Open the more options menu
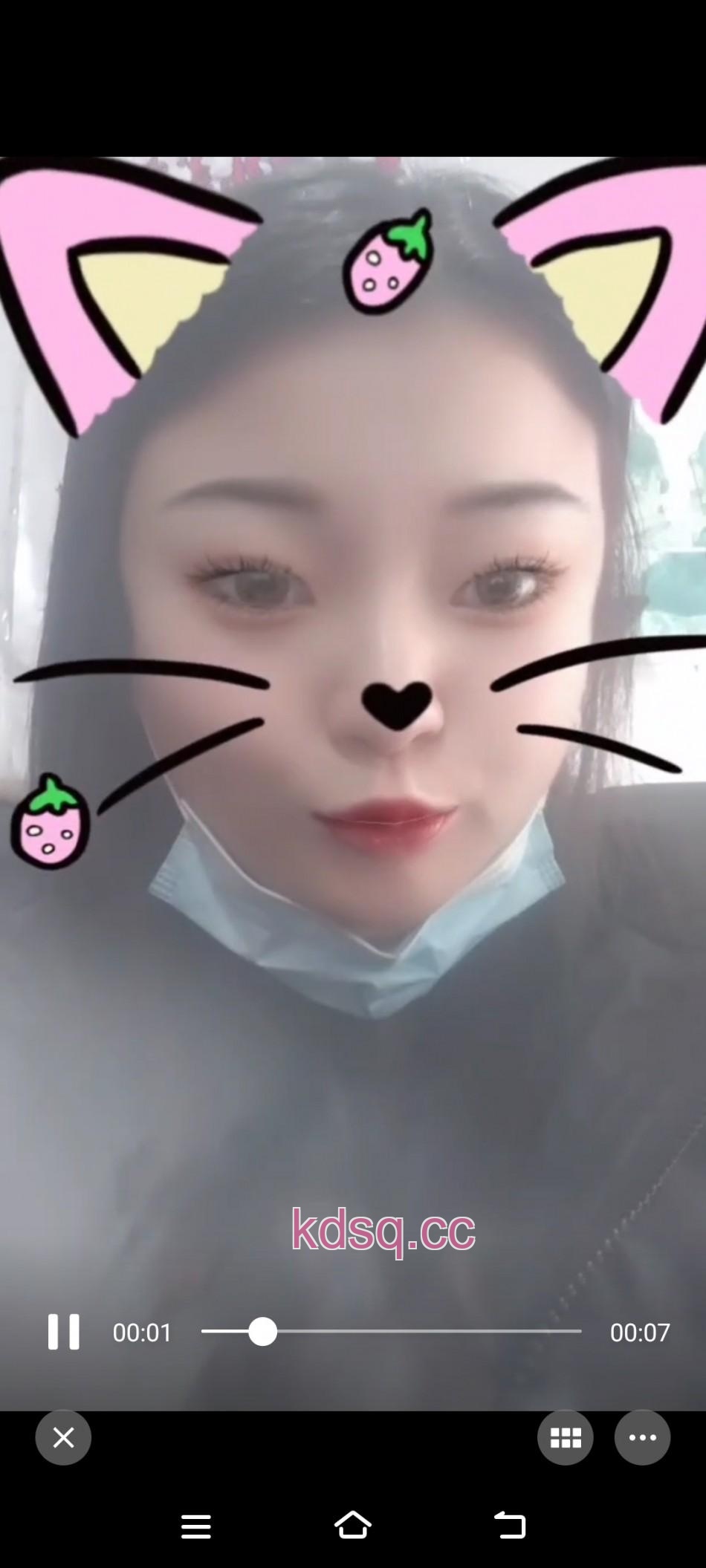Screen dimensions: 706x1568 pos(642,1437)
